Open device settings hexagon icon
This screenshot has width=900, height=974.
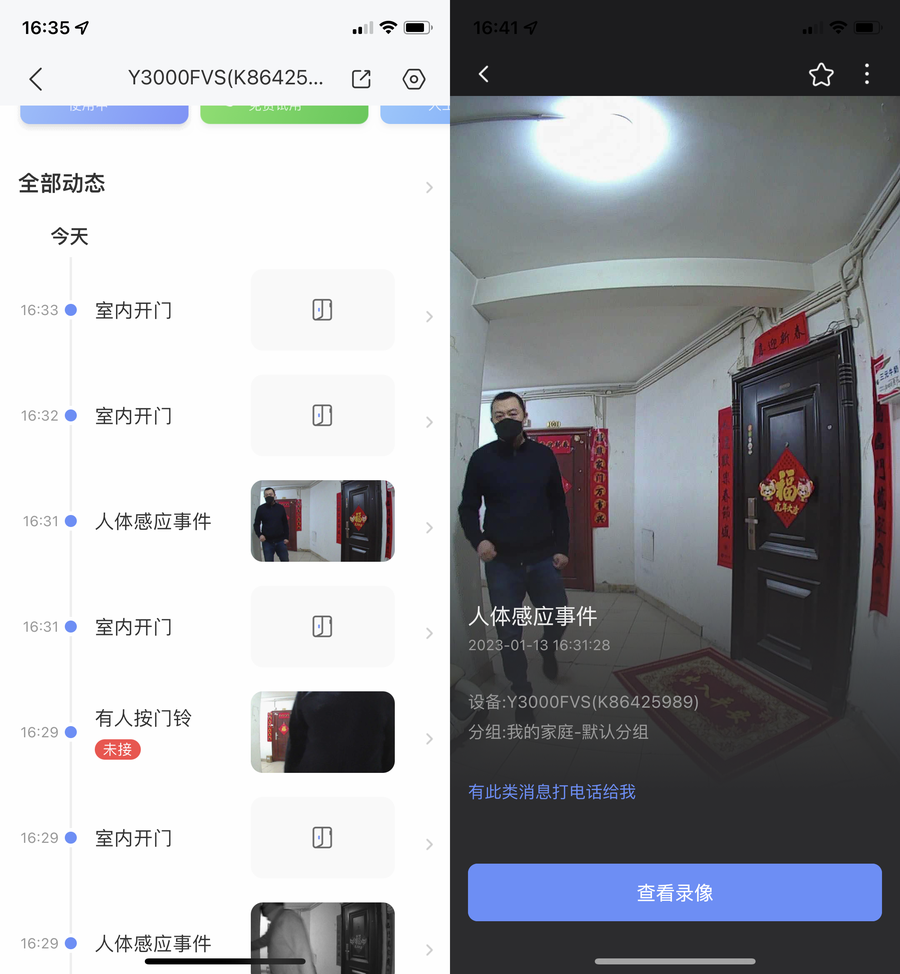413,79
